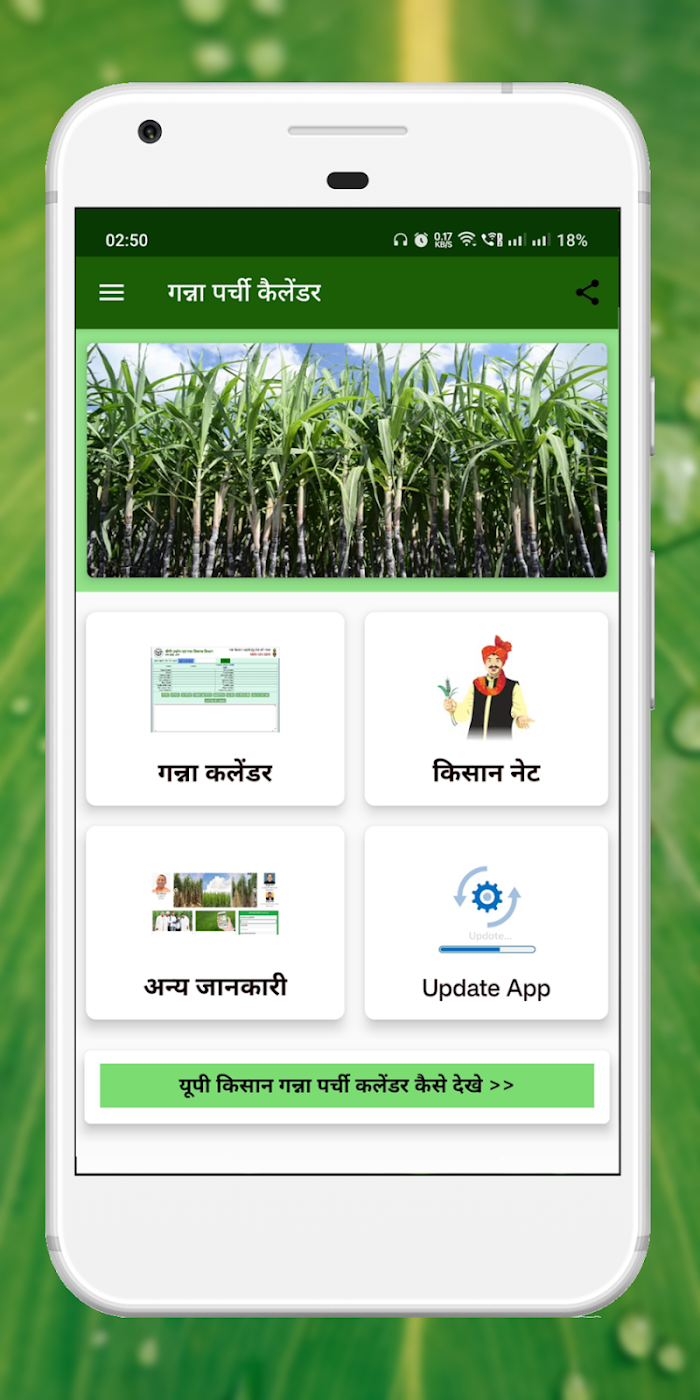Screen dimensions: 700x1400
Task: Open the गन्ना कलेंडर card
Action: pos(215,708)
